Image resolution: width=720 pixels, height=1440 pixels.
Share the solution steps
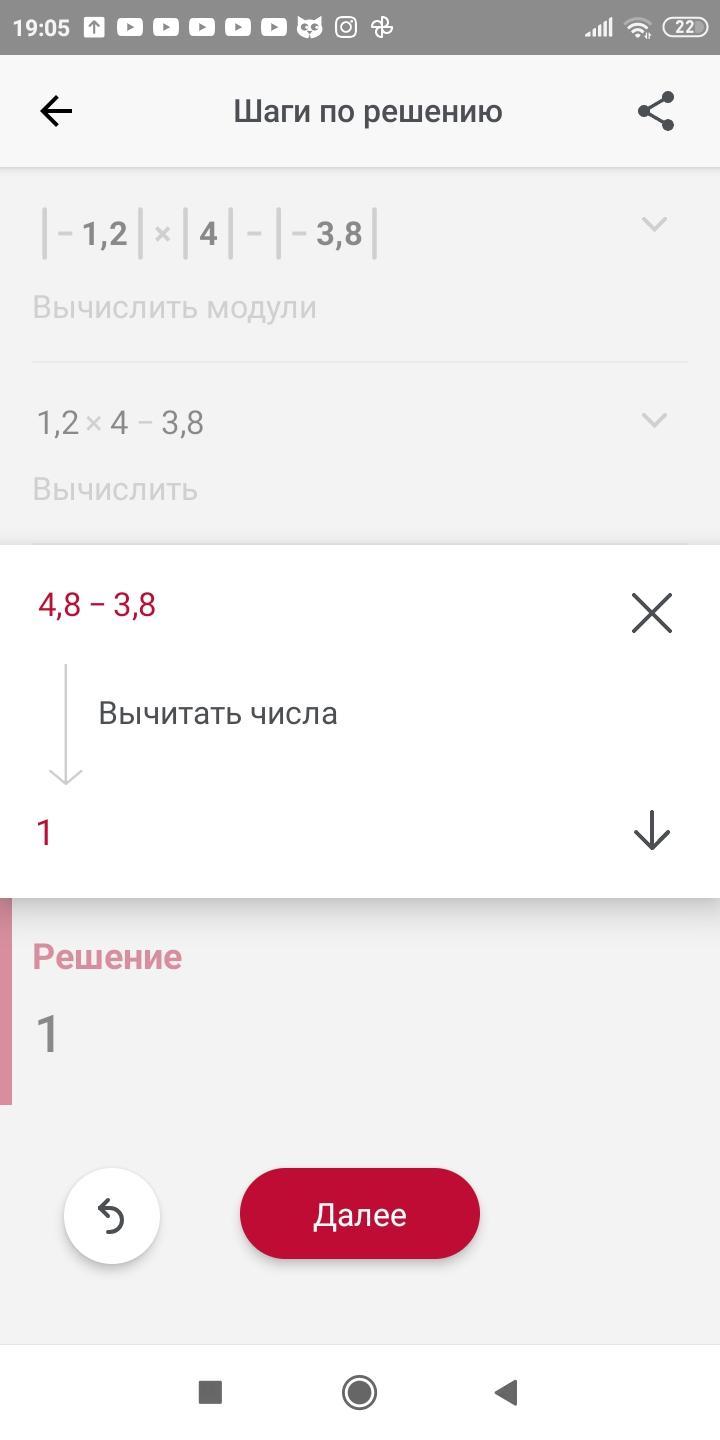tap(656, 111)
